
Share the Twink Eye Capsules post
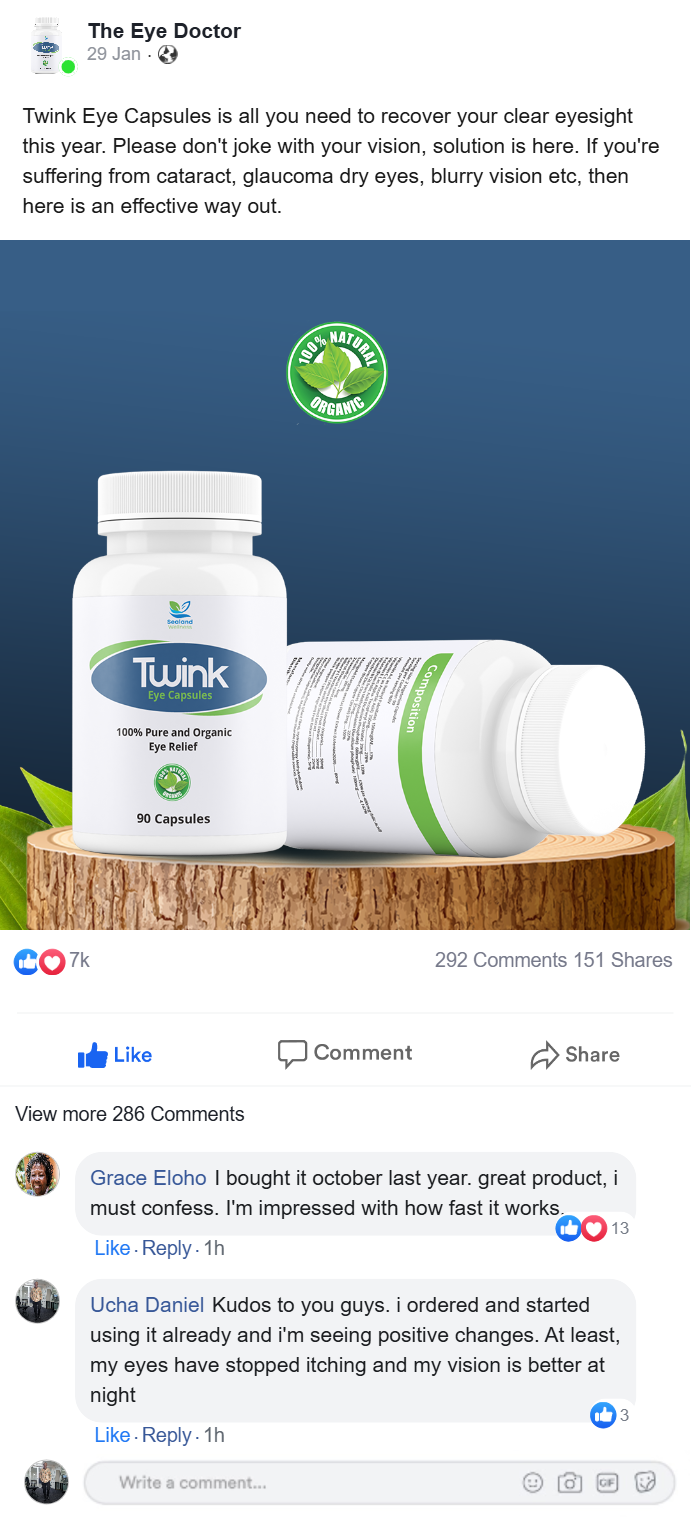pos(575,1055)
